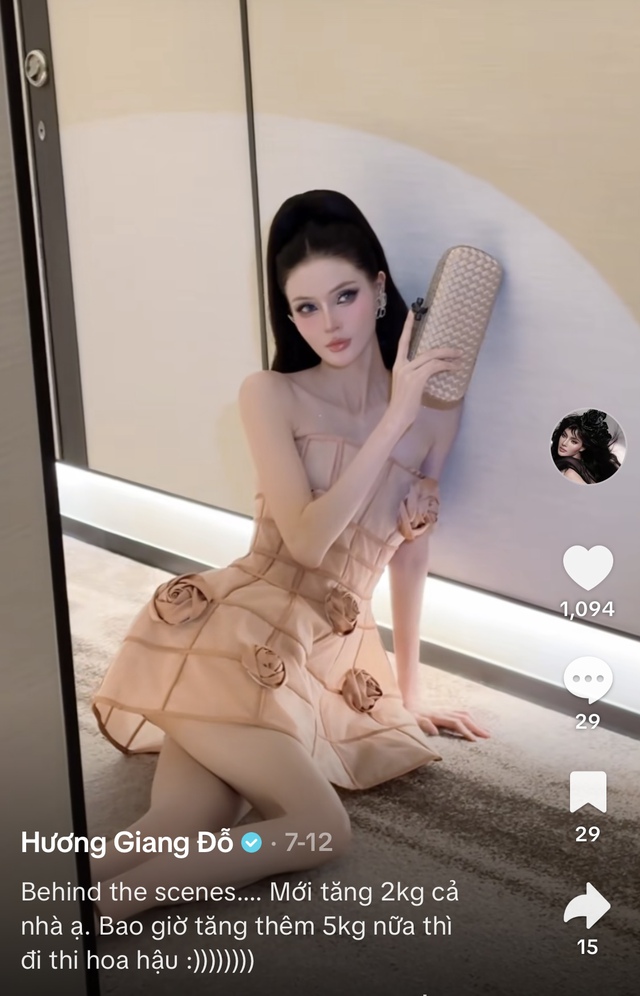Bookmark this video to favorites

588,792
